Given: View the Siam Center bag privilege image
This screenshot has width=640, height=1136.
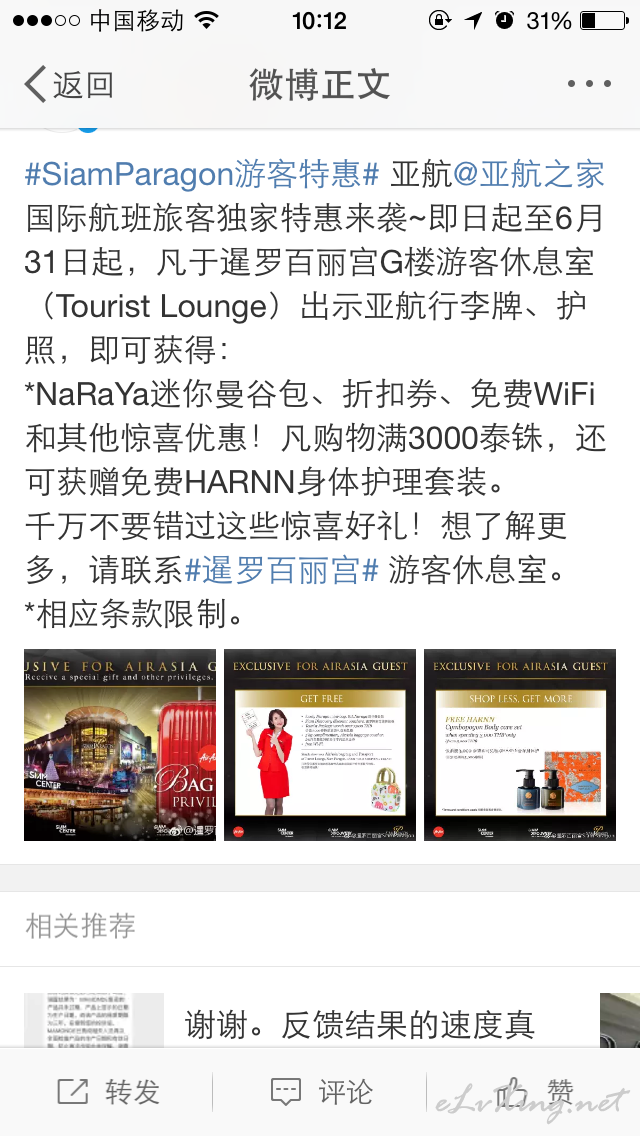Looking at the screenshot, I should tap(120, 745).
